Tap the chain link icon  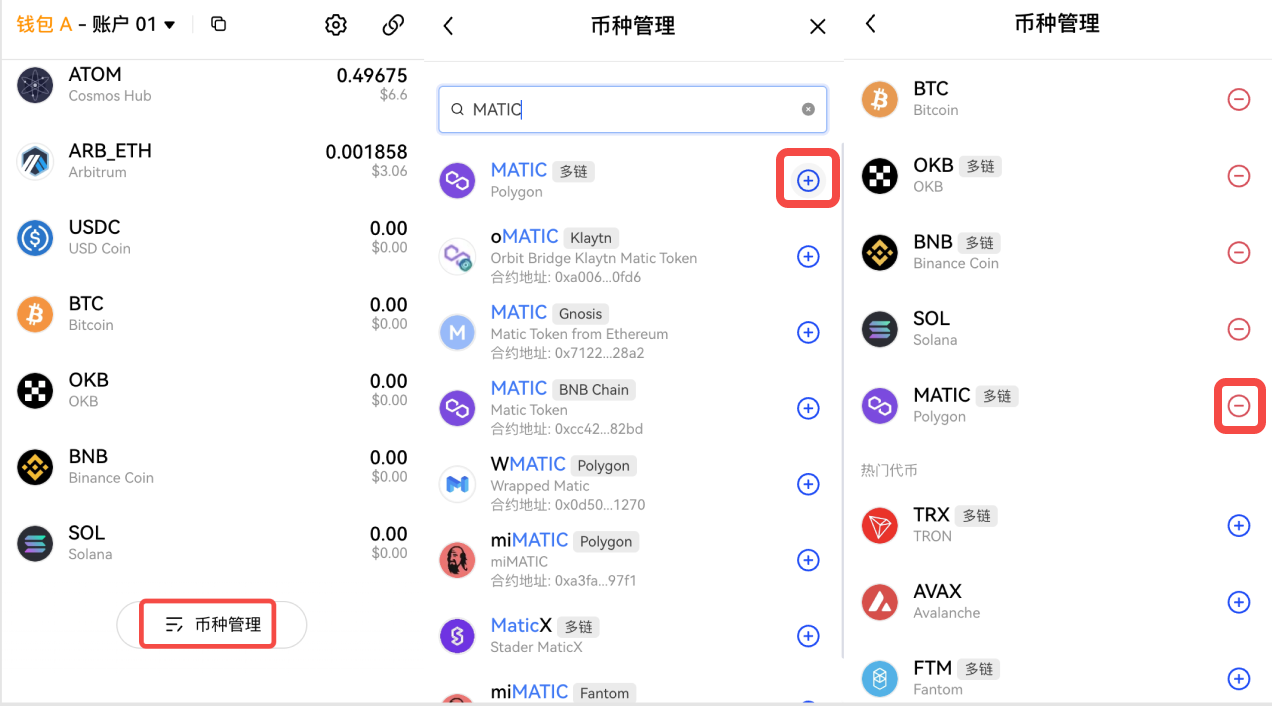(x=393, y=25)
